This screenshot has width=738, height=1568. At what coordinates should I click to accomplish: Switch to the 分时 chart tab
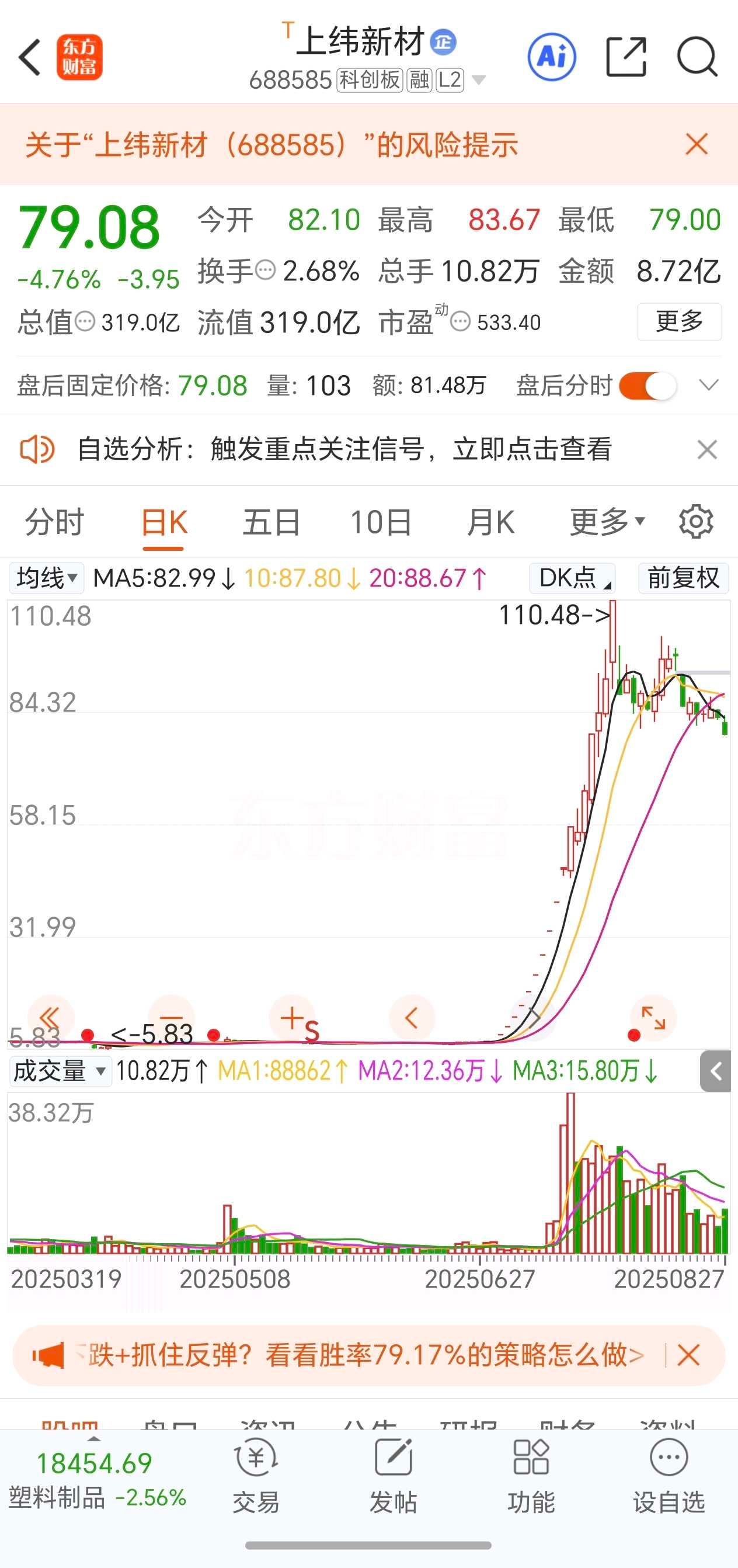pyautogui.click(x=54, y=523)
